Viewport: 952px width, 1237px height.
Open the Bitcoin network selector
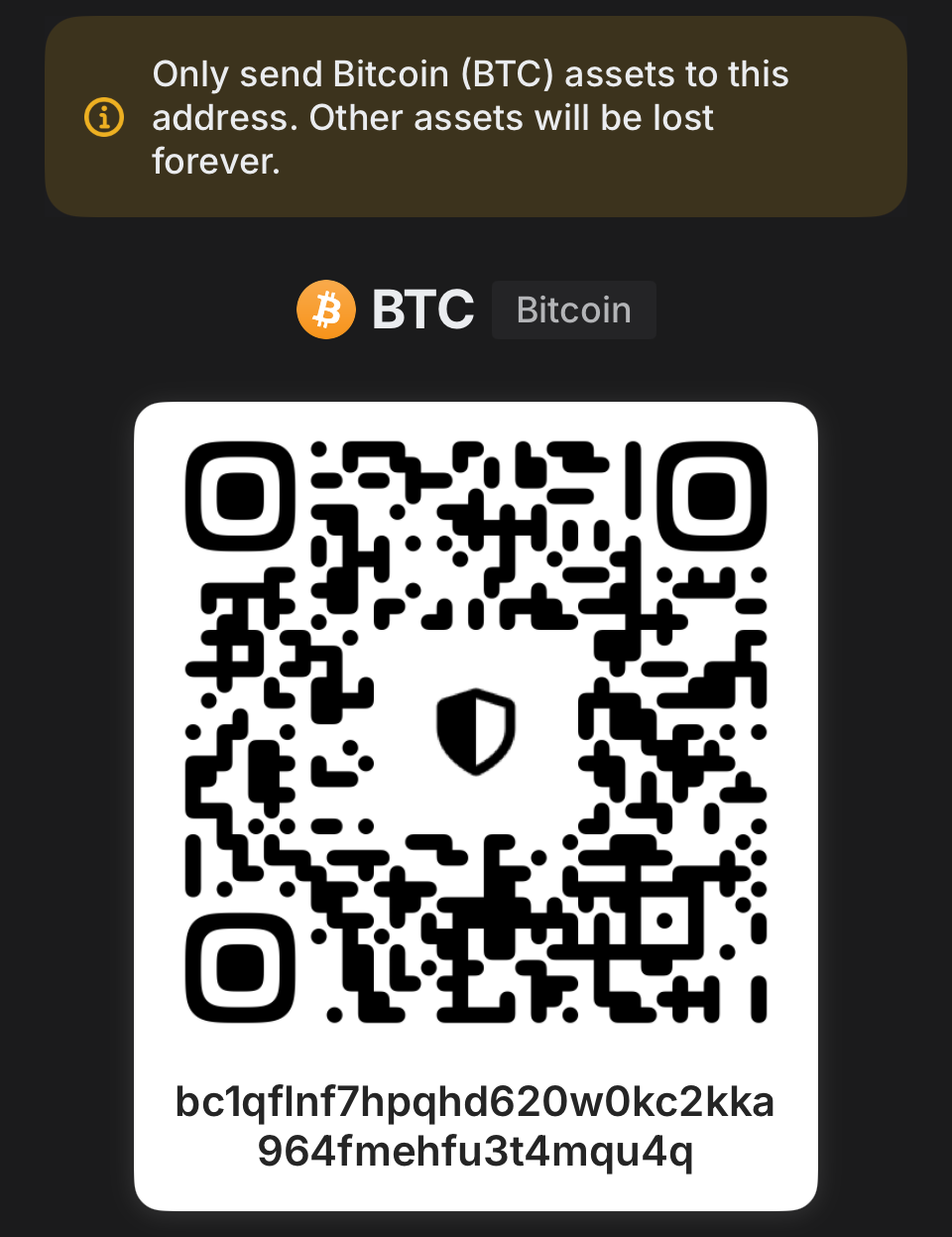[x=573, y=309]
